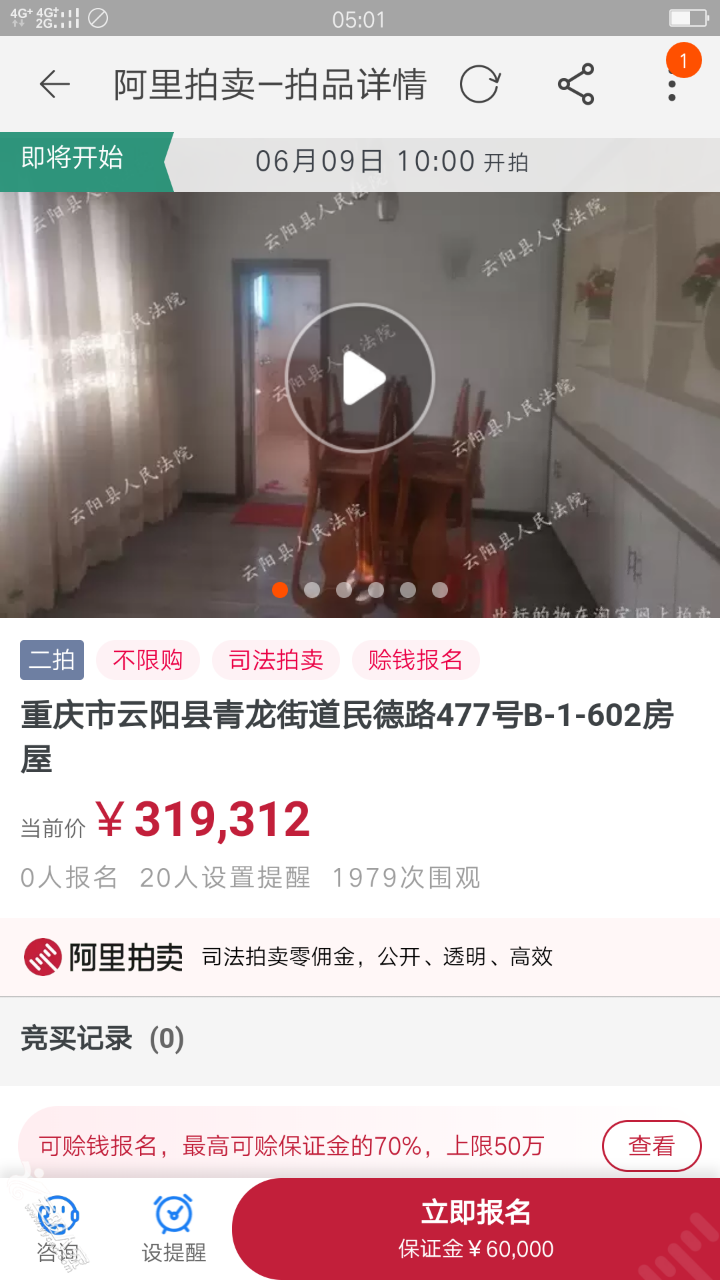This screenshot has height=1280, width=720.
Task: Refresh the auction detail page
Action: [x=479, y=85]
